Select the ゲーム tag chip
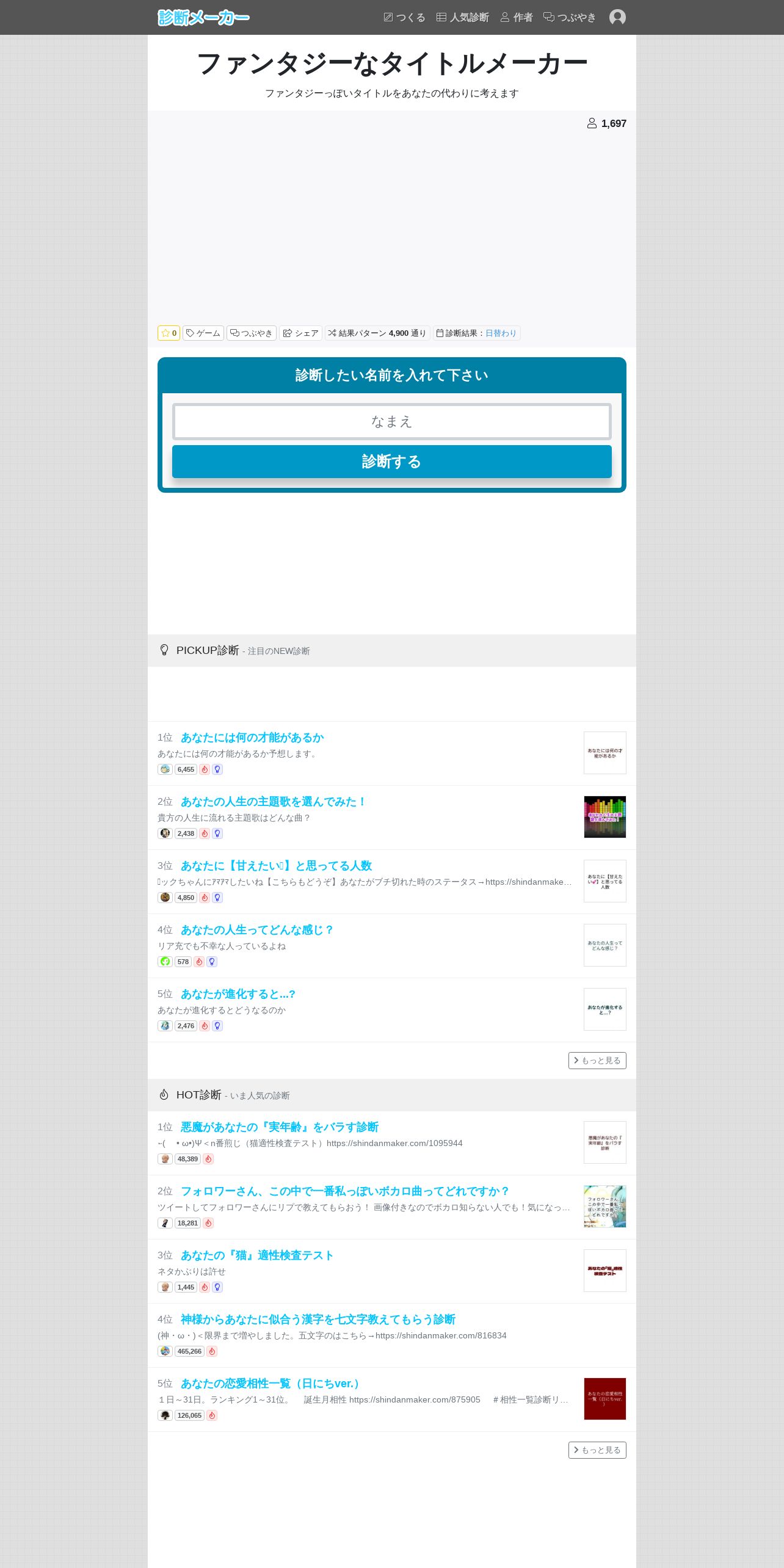Image resolution: width=784 pixels, height=1568 pixels. (x=203, y=333)
